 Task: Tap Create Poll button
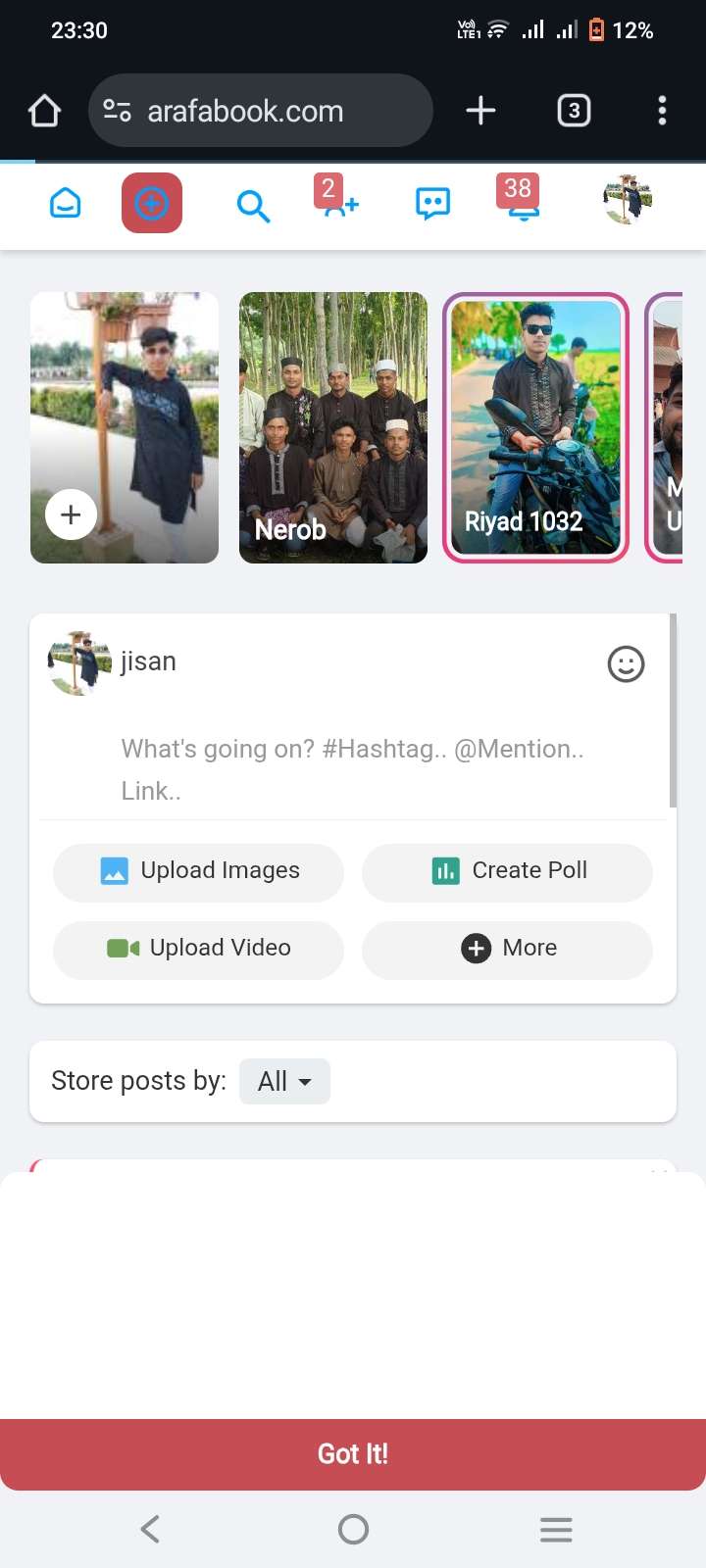click(507, 871)
